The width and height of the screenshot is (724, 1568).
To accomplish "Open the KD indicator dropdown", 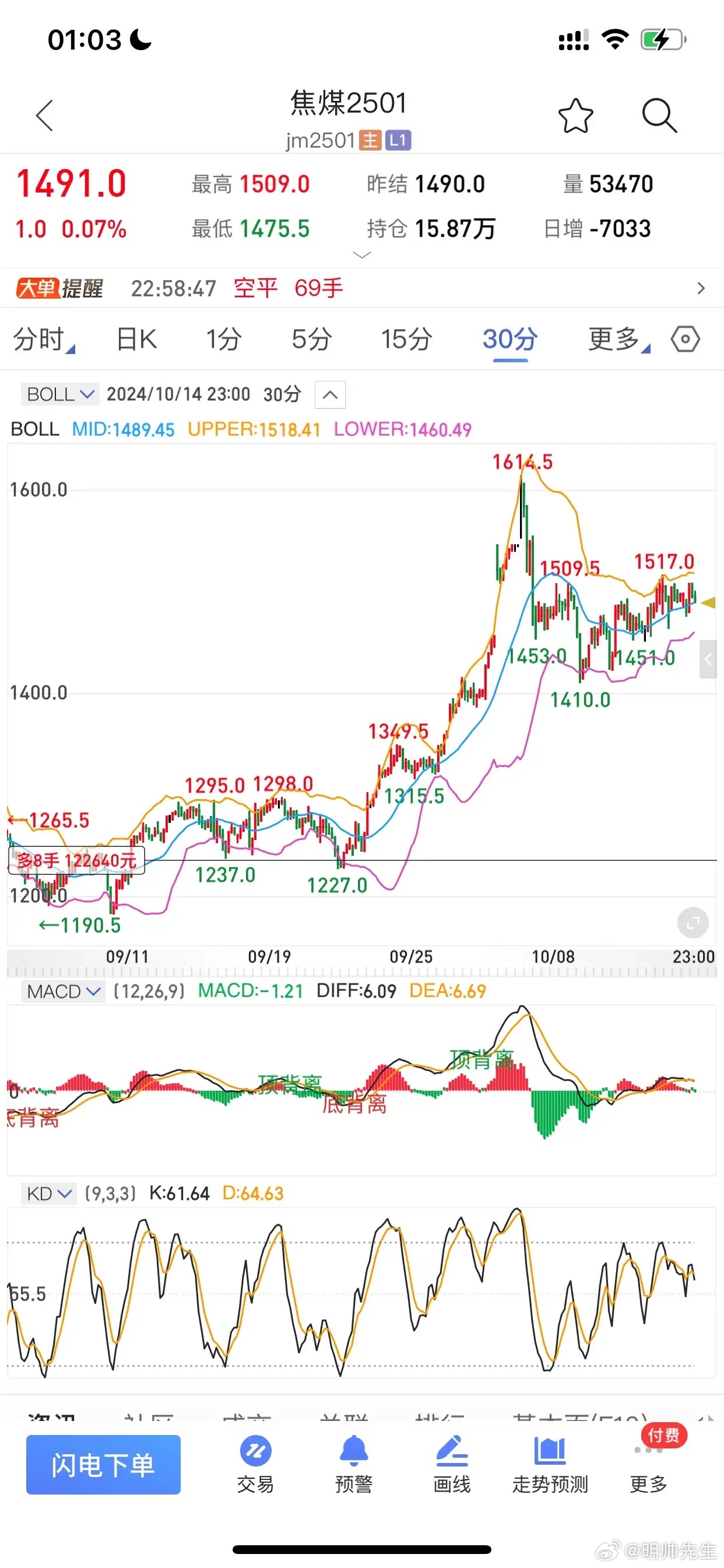I will coord(48,1193).
